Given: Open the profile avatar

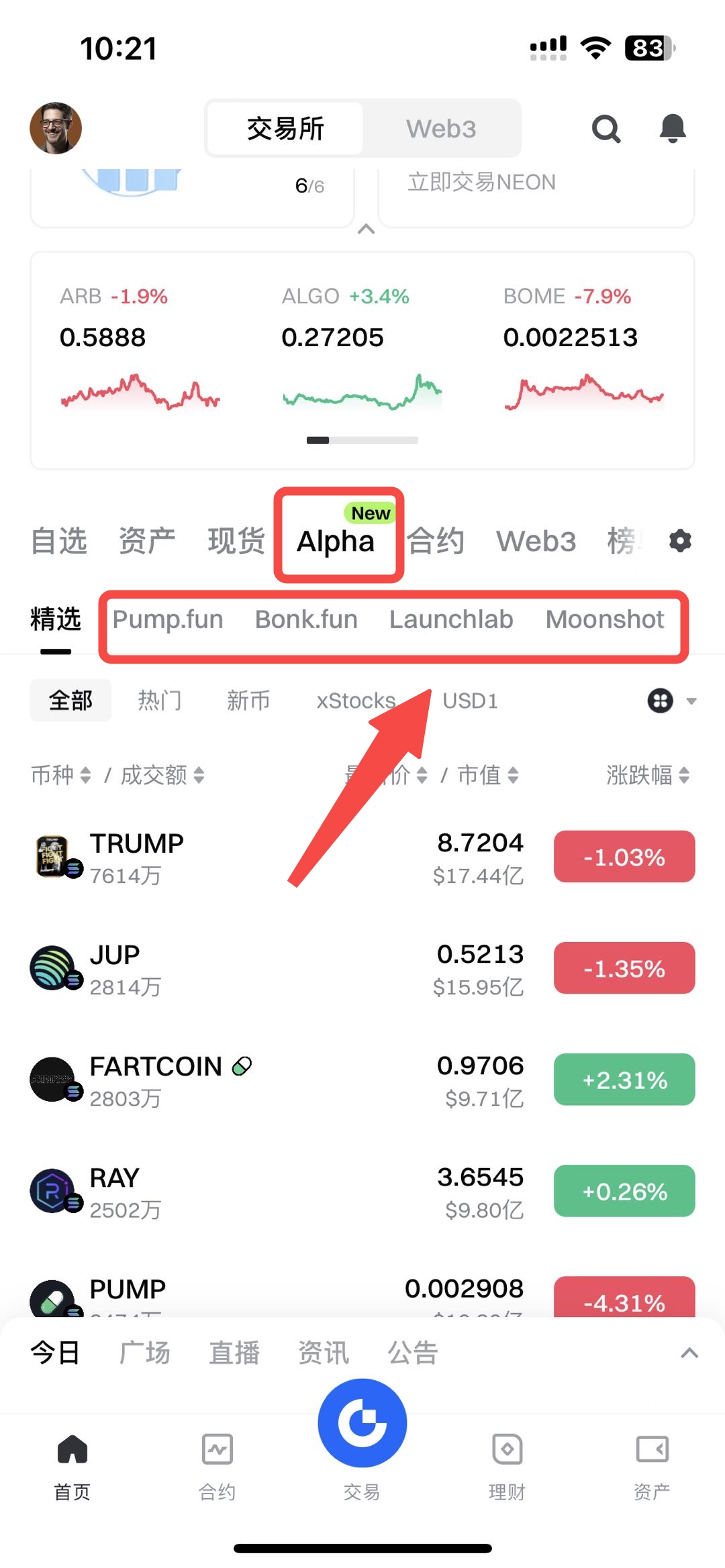Looking at the screenshot, I should tap(56, 128).
